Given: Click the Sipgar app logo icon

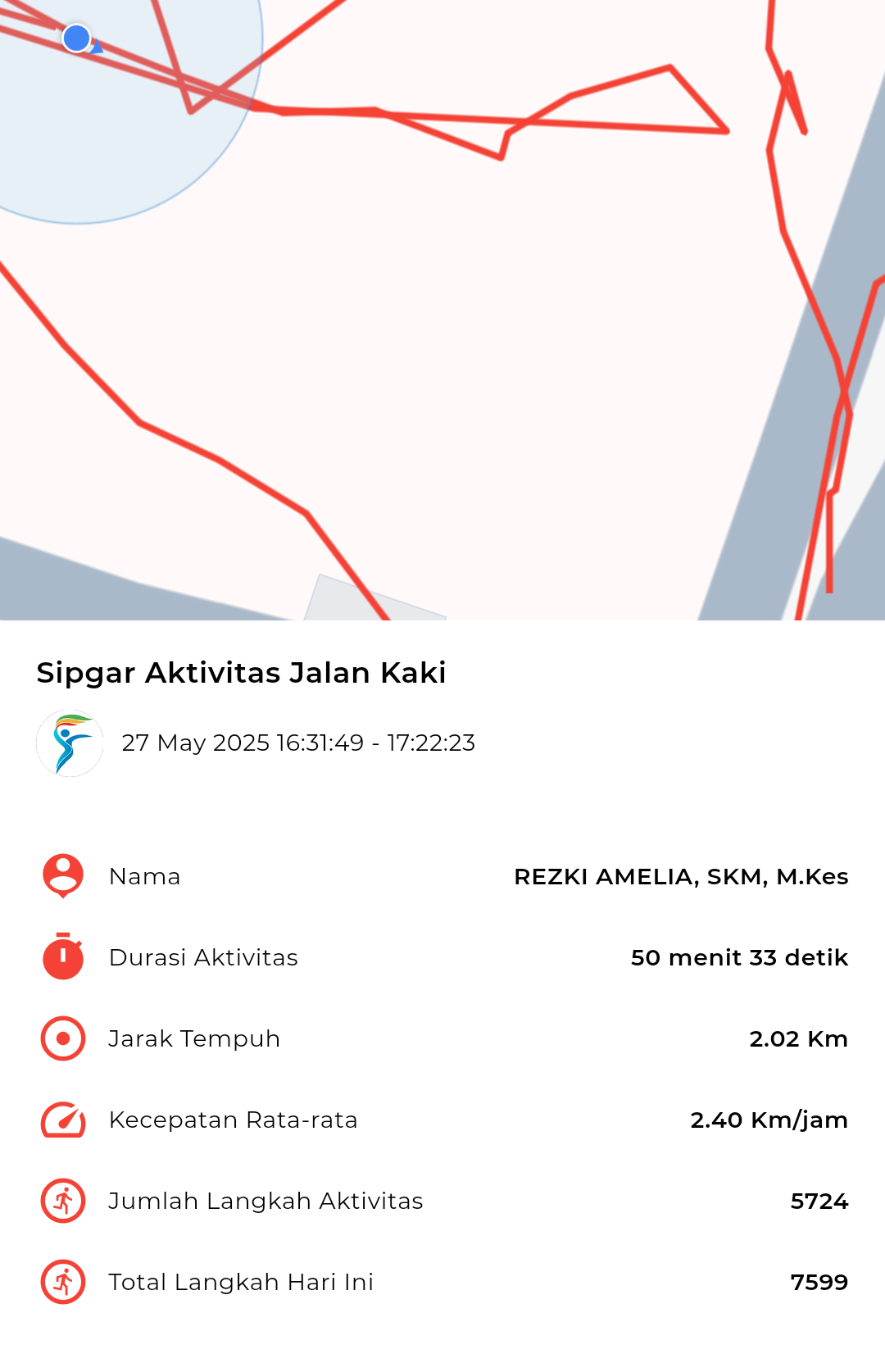Looking at the screenshot, I should coord(70,743).
